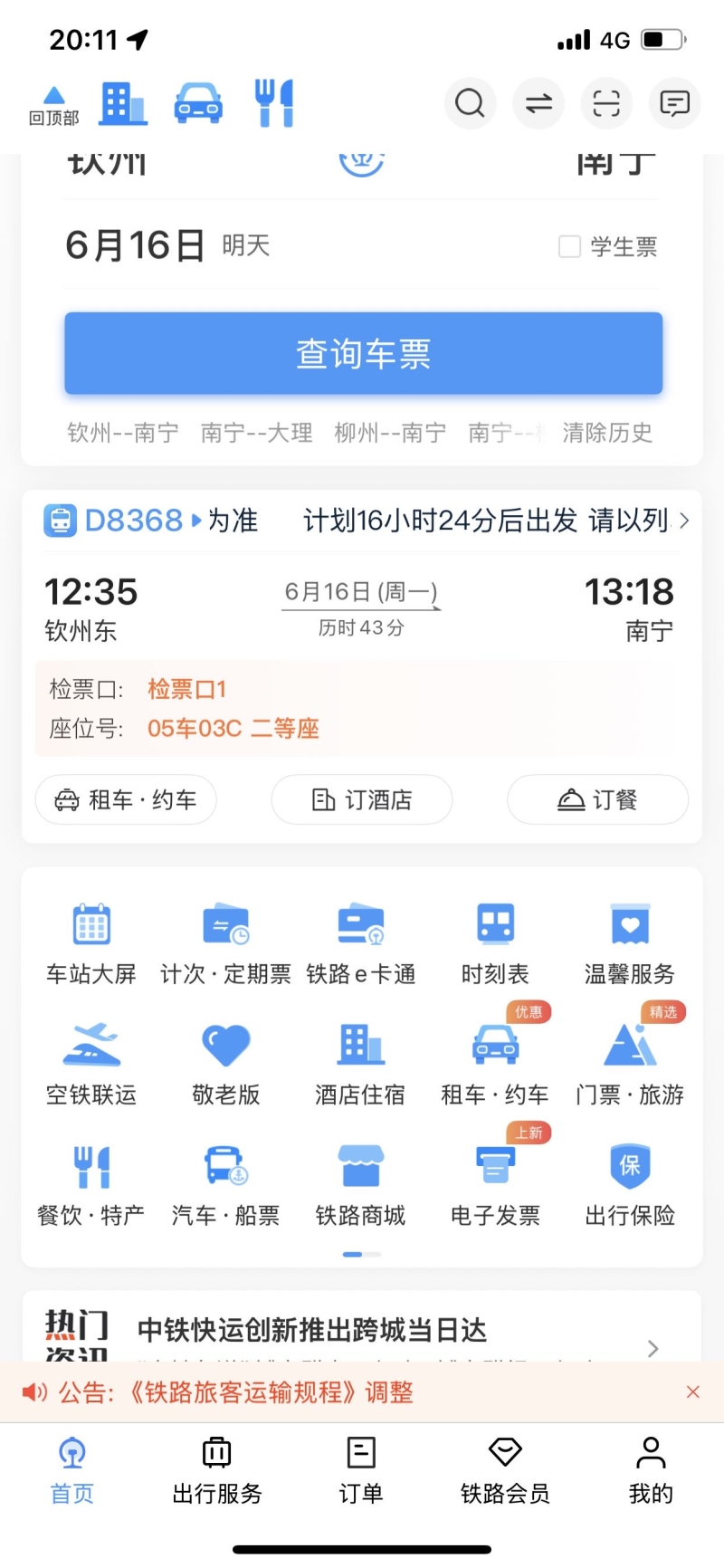
Task: Open the messages icon in top bar
Action: point(674,103)
